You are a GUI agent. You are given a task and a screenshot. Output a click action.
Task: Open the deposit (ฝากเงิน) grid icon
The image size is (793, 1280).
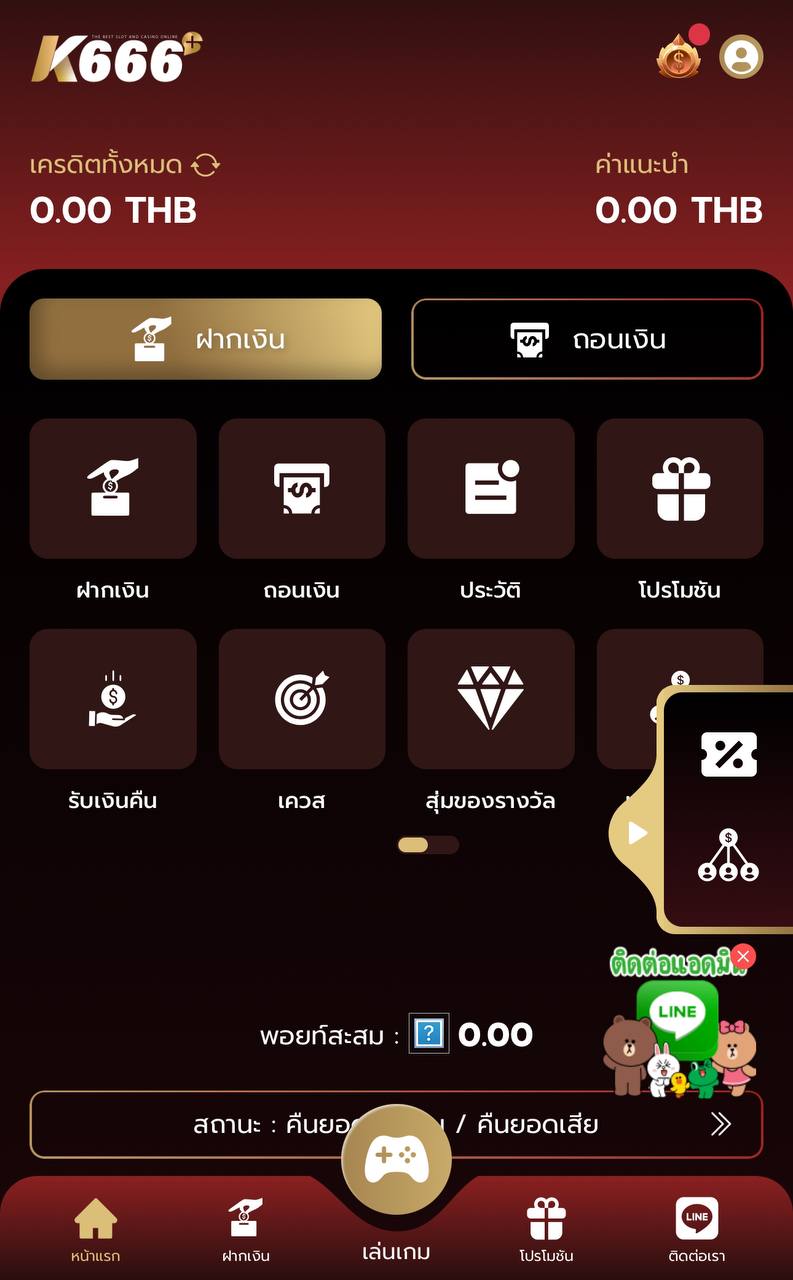coord(112,488)
